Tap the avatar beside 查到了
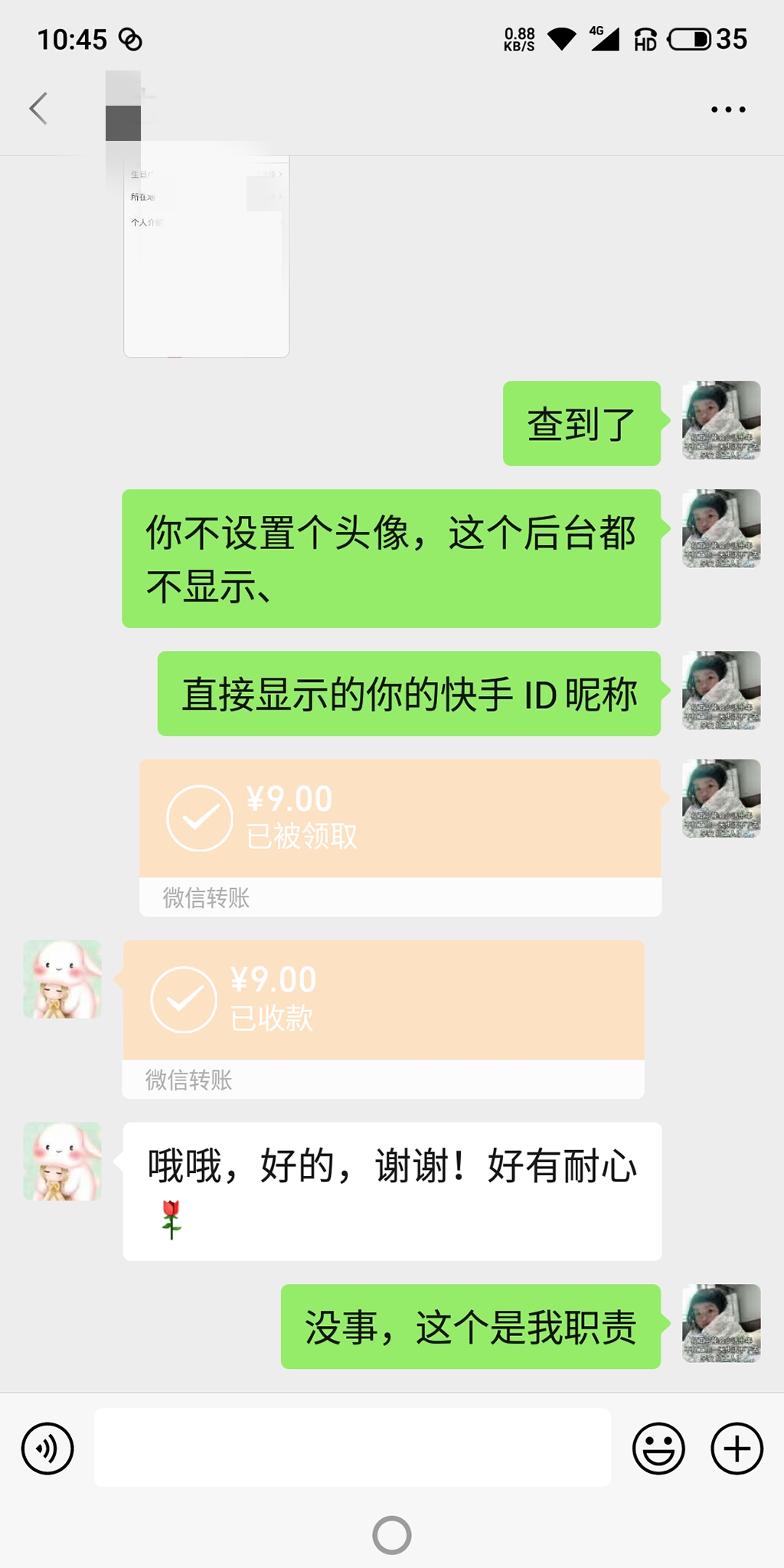 [721, 420]
